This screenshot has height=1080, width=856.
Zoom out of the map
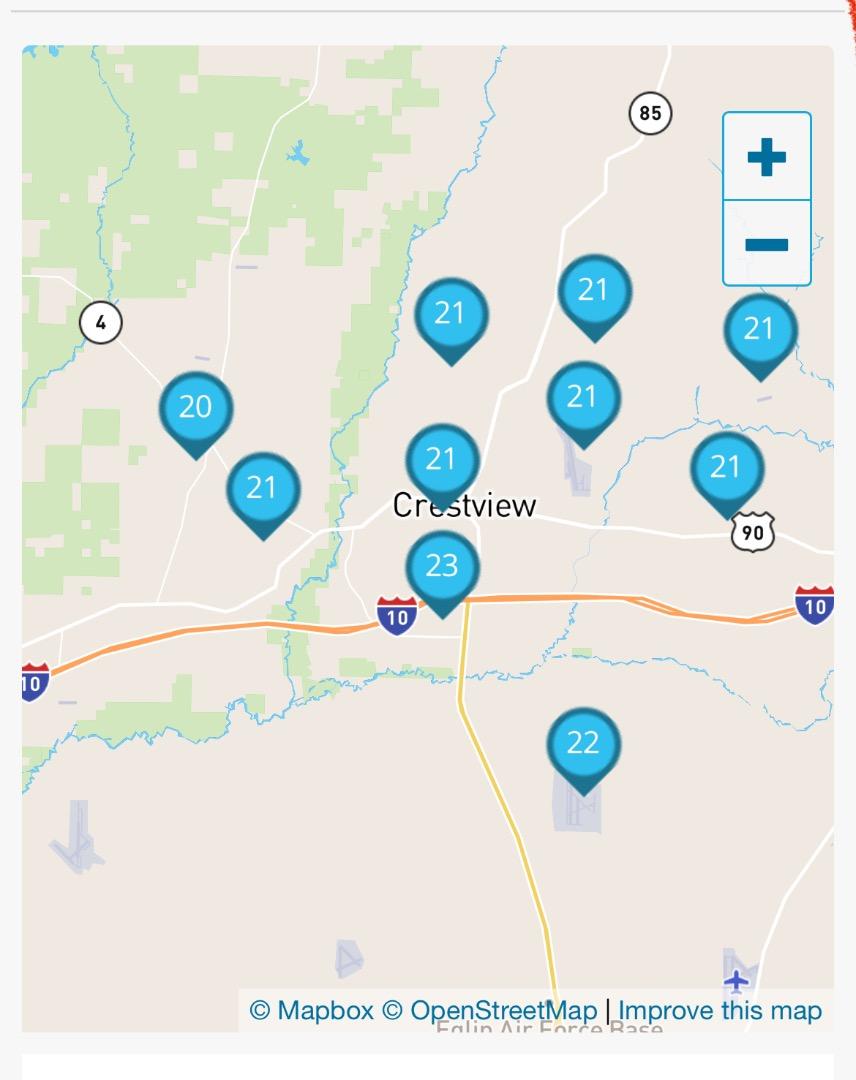pyautogui.click(x=766, y=243)
